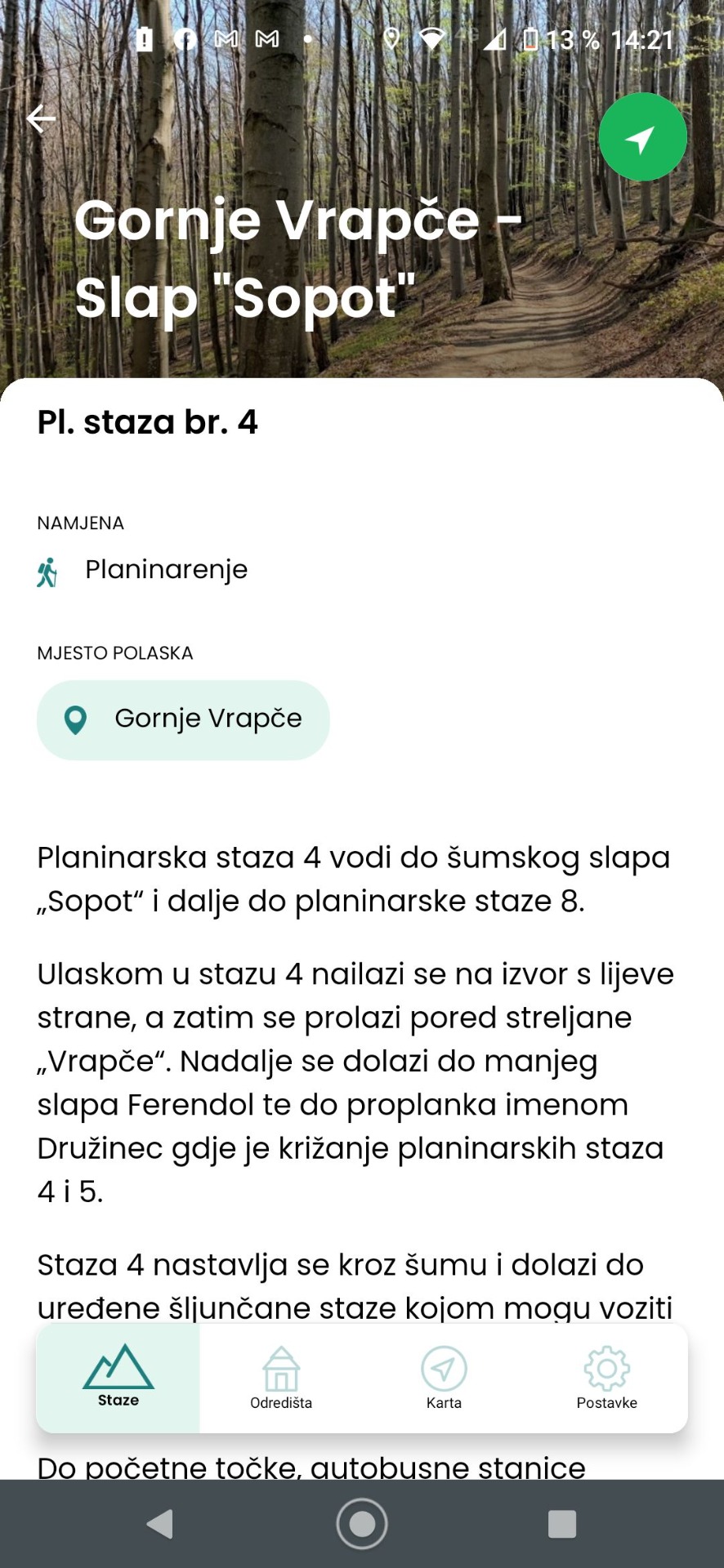Viewport: 724px width, 1568px height.
Task: Go to the Postavke tab
Action: (606, 1377)
